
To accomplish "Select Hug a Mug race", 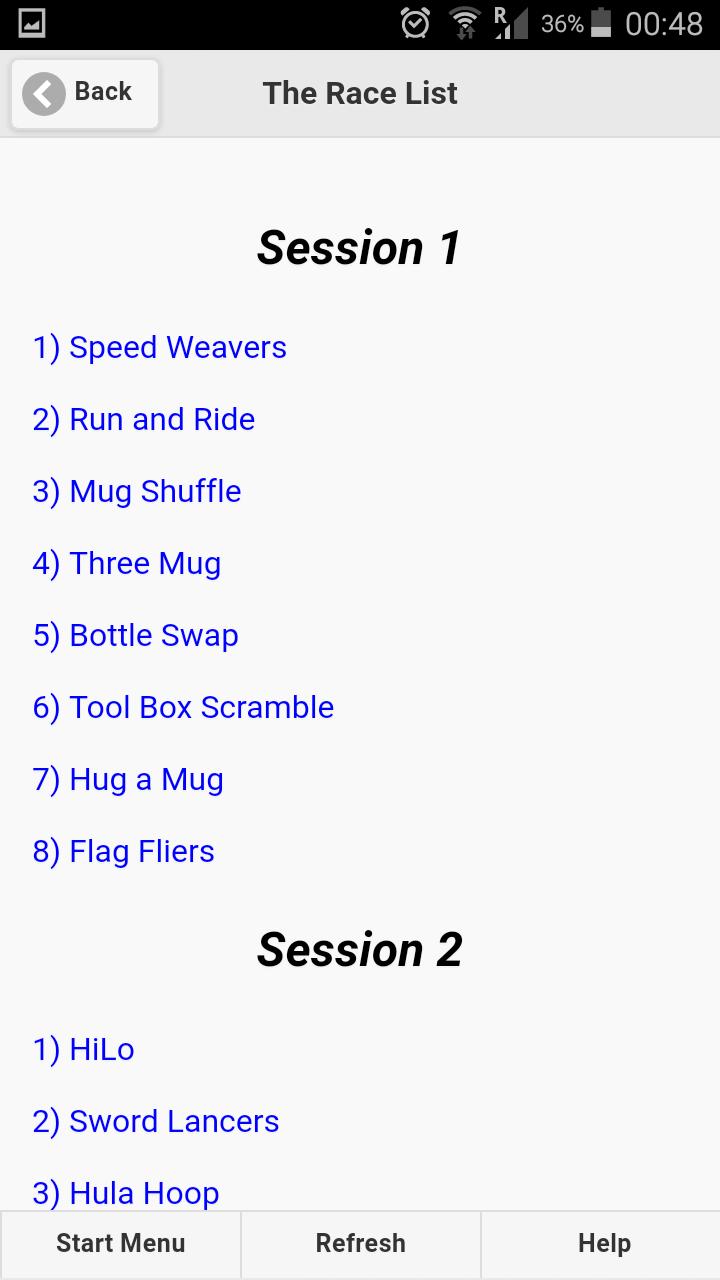I will point(128,780).
